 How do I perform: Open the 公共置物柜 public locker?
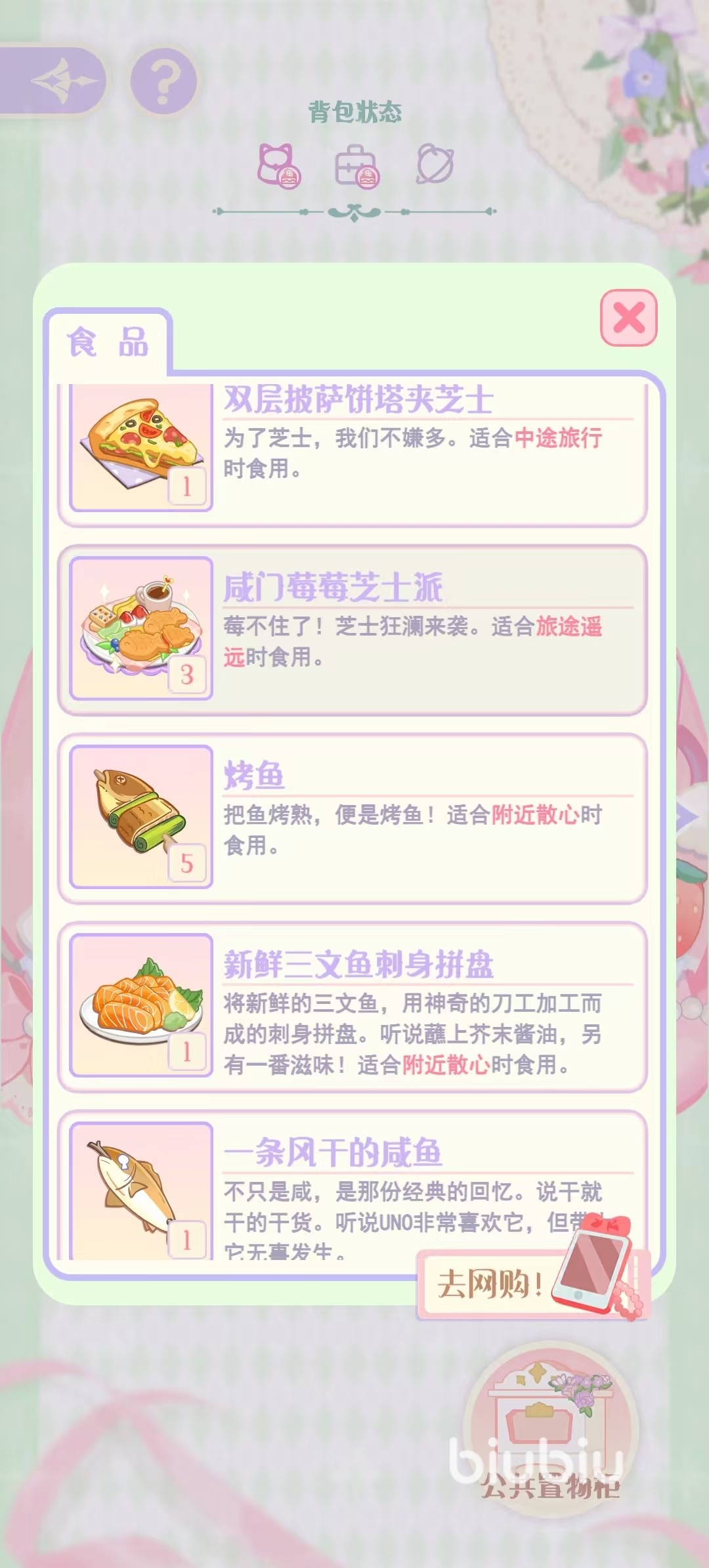pos(551,1428)
